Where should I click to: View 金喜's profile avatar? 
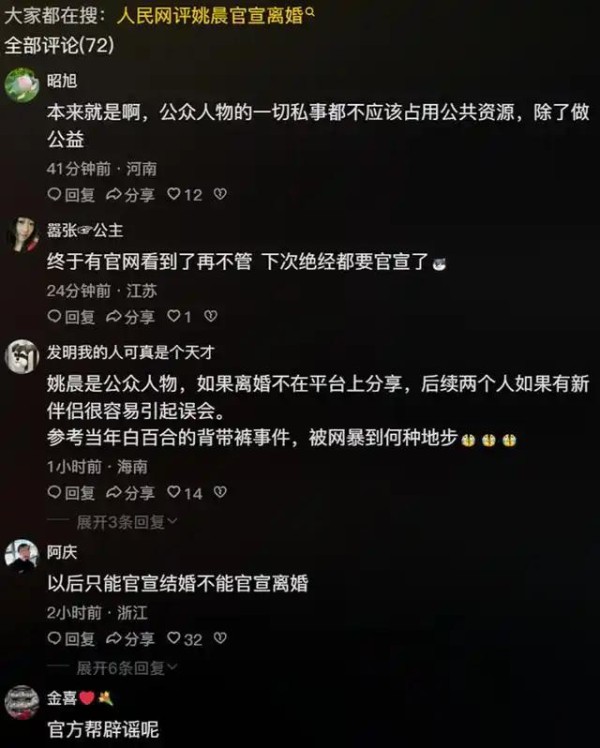click(x=22, y=702)
